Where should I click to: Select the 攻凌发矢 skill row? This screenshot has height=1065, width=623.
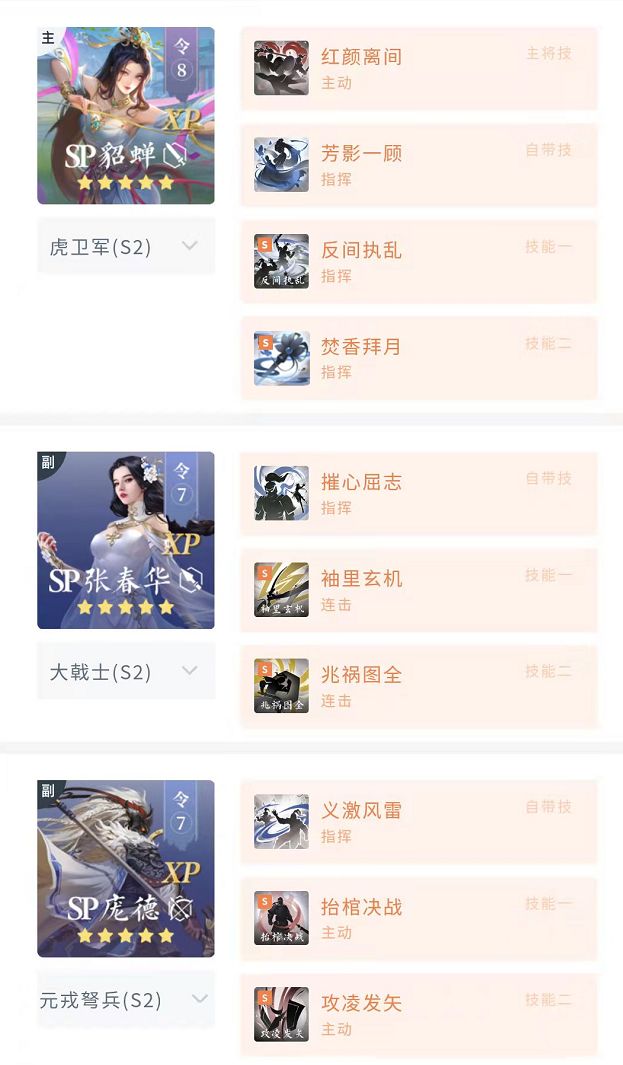tap(419, 1014)
